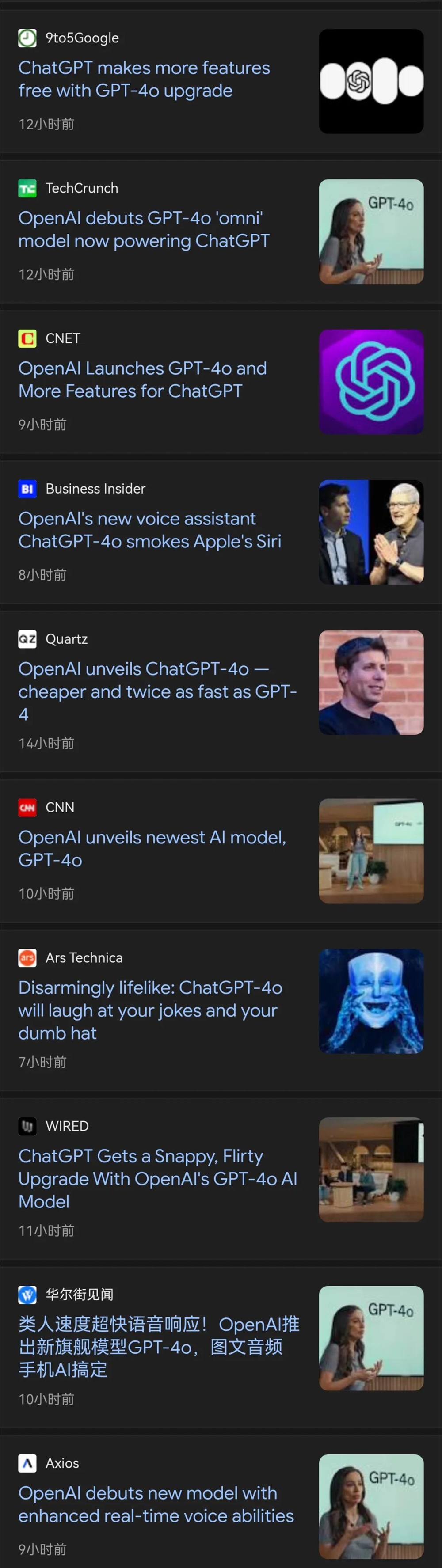
Task: Open TechCrunch's GPT-4o 'omni' article
Action: click(x=144, y=229)
